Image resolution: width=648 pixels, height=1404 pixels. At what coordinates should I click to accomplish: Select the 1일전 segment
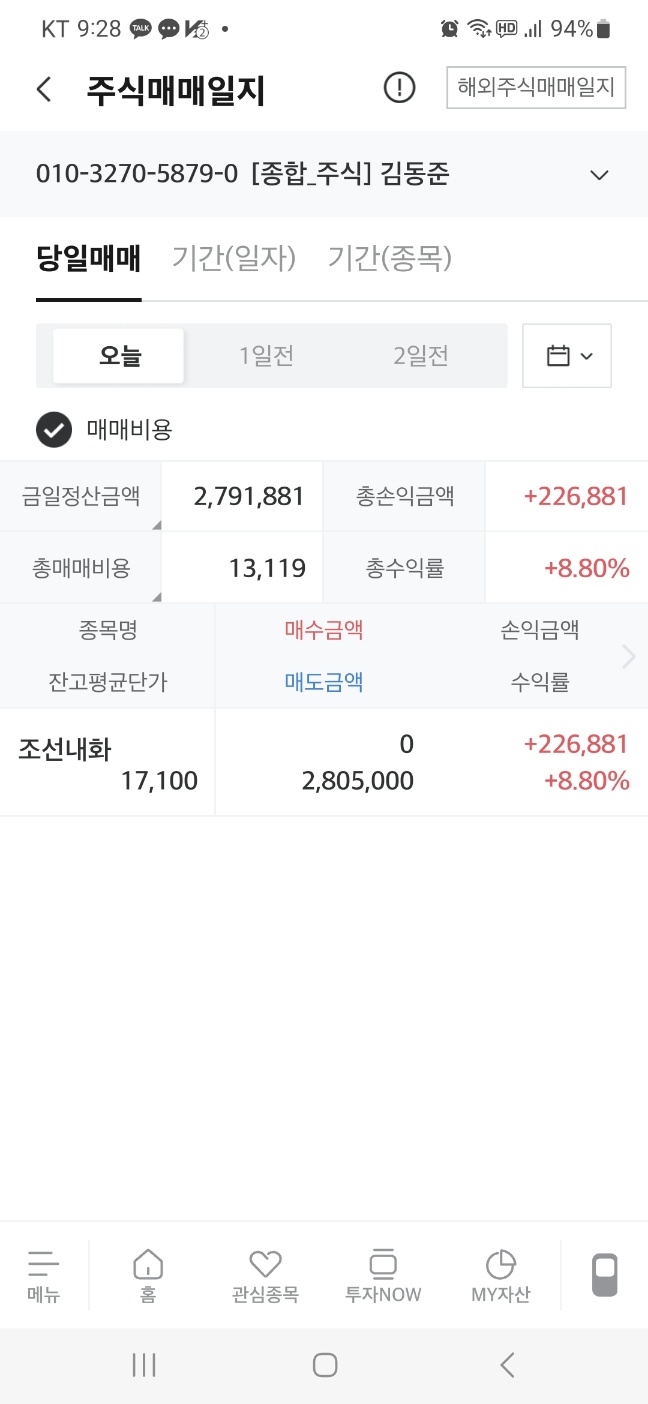(266, 355)
